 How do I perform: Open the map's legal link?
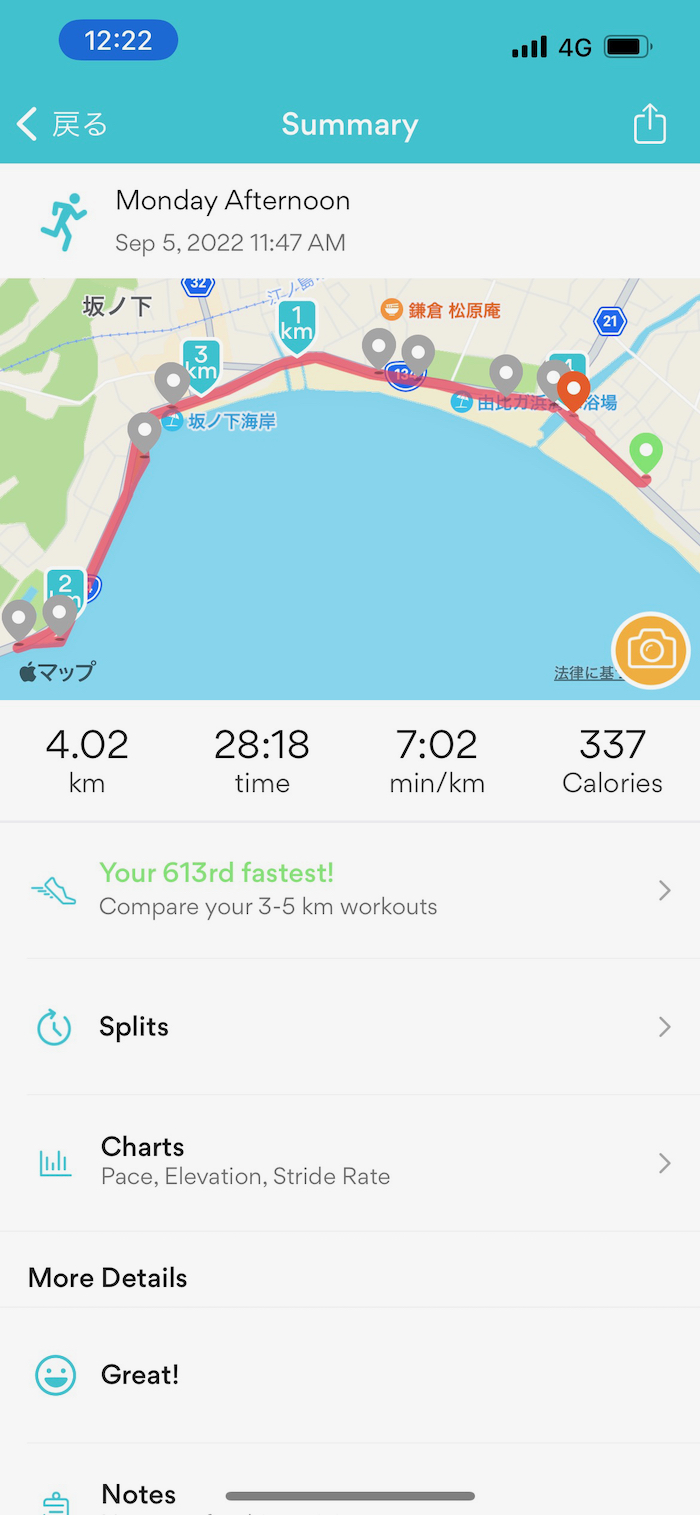586,674
